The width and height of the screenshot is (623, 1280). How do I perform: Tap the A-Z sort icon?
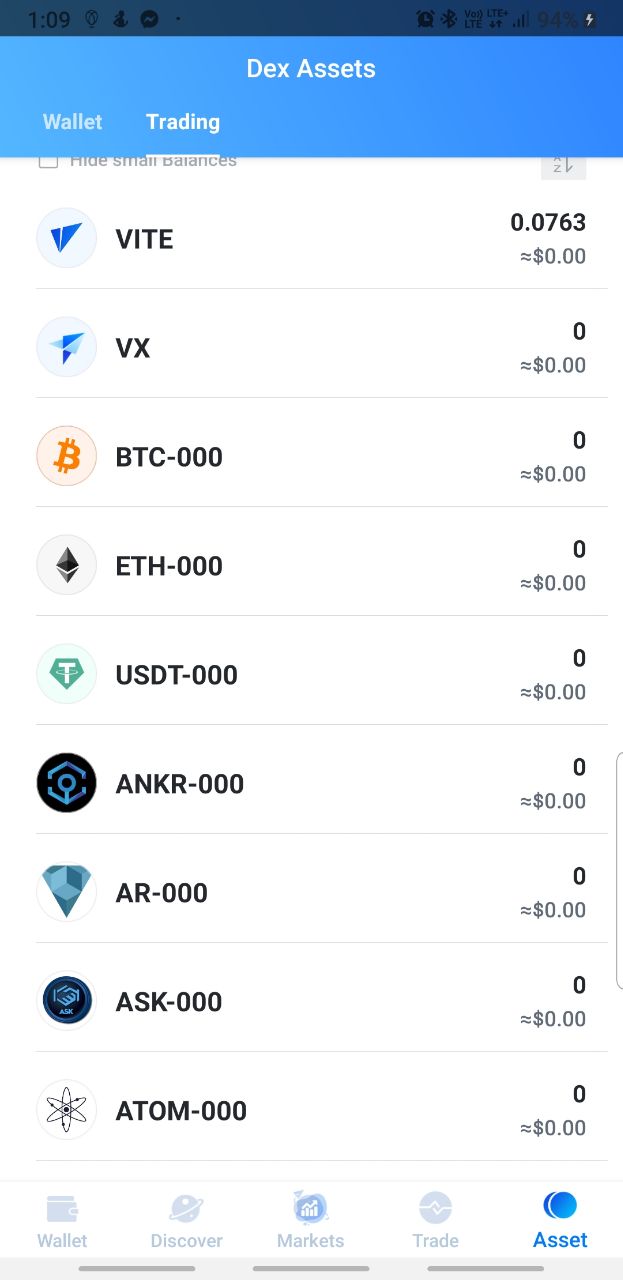click(x=563, y=166)
